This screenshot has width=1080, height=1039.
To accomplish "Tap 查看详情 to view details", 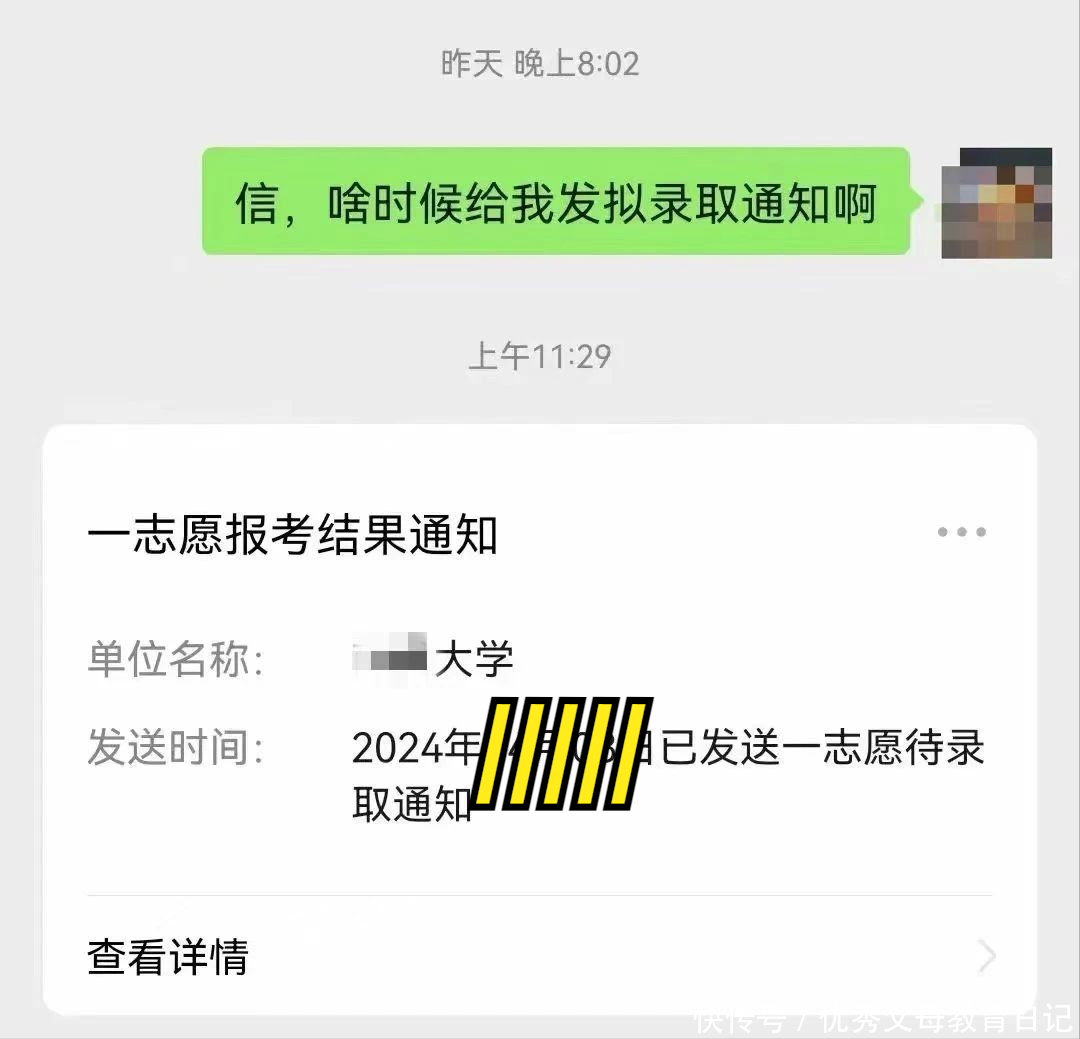I will point(168,957).
